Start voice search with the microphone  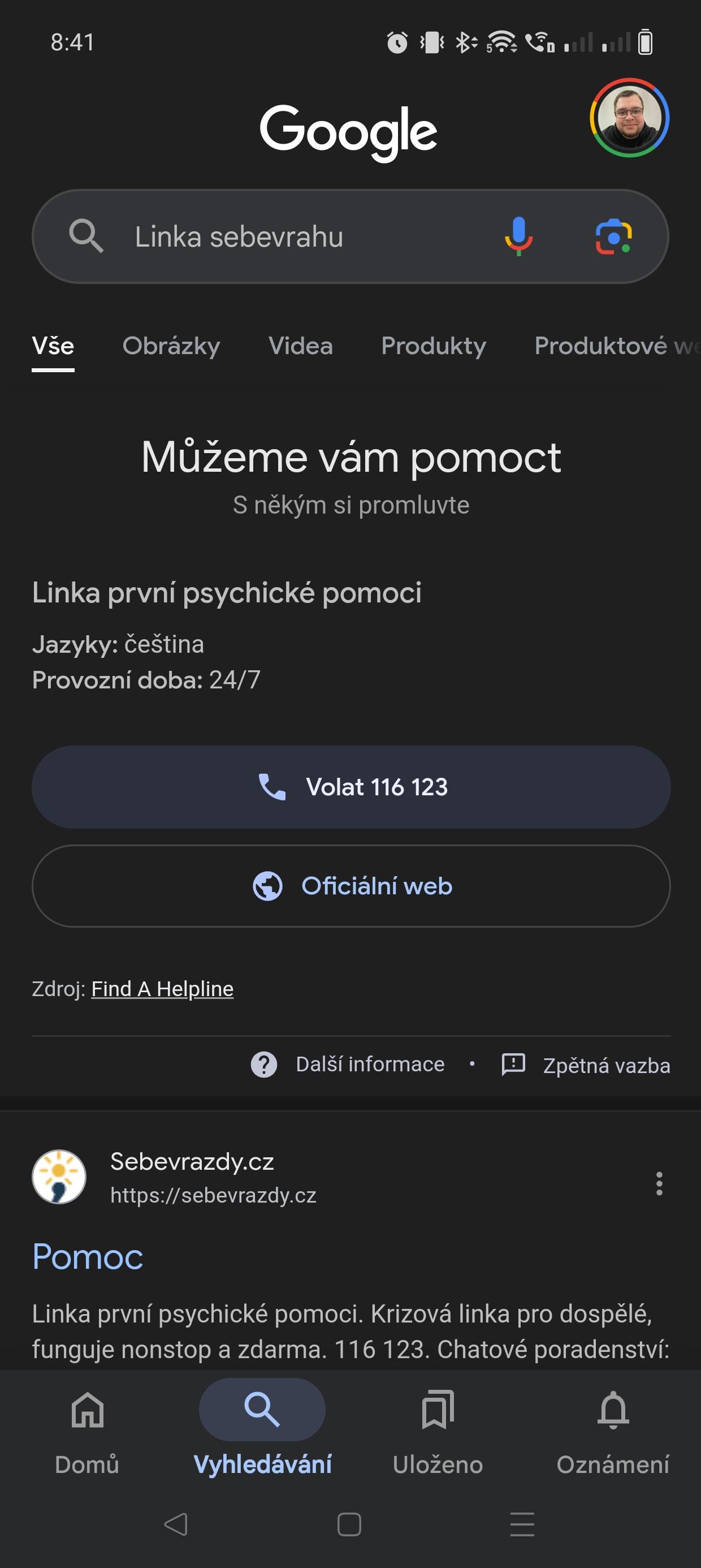[518, 236]
